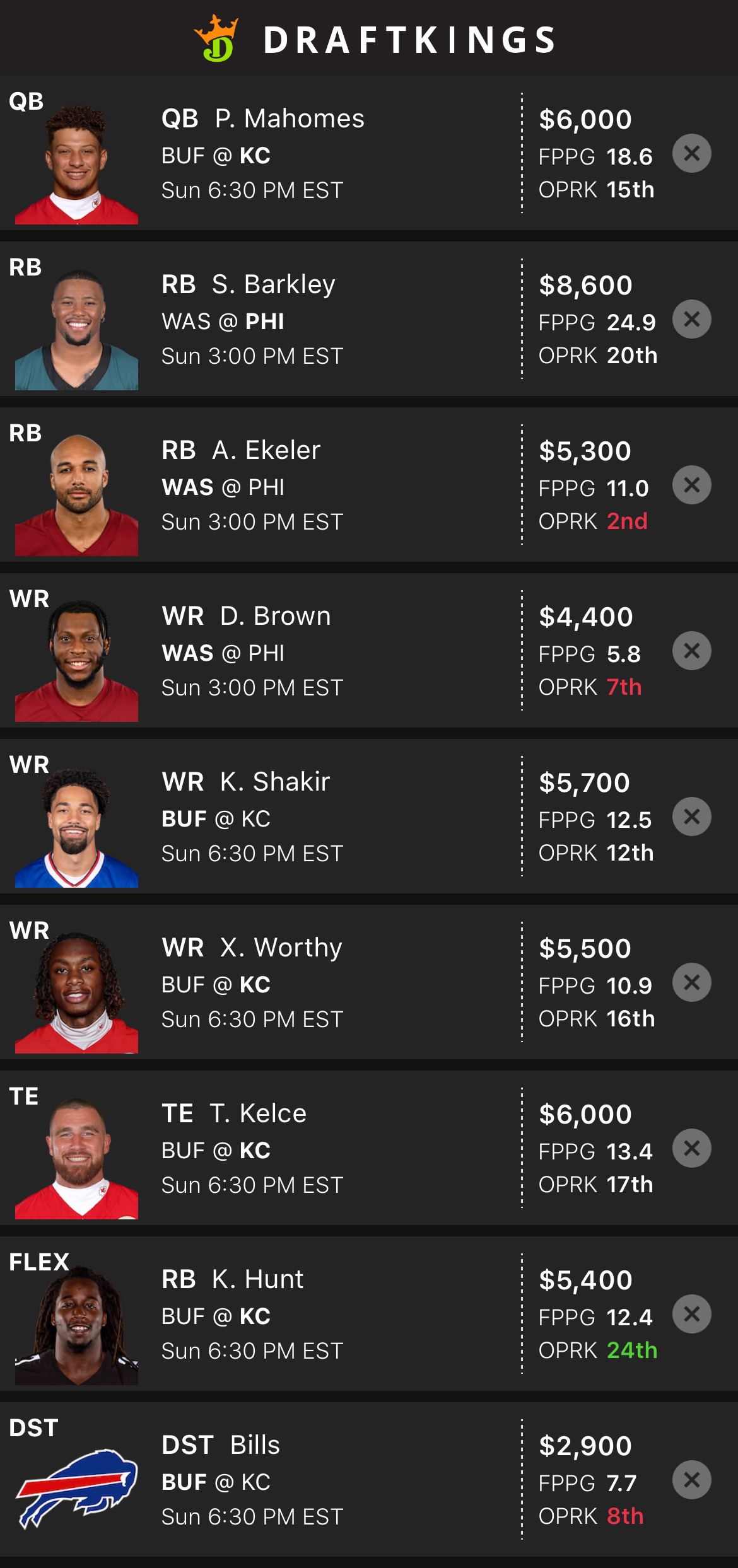Image resolution: width=738 pixels, height=1568 pixels.
Task: Remove Bills DST from the lineup
Action: pos(691,1480)
